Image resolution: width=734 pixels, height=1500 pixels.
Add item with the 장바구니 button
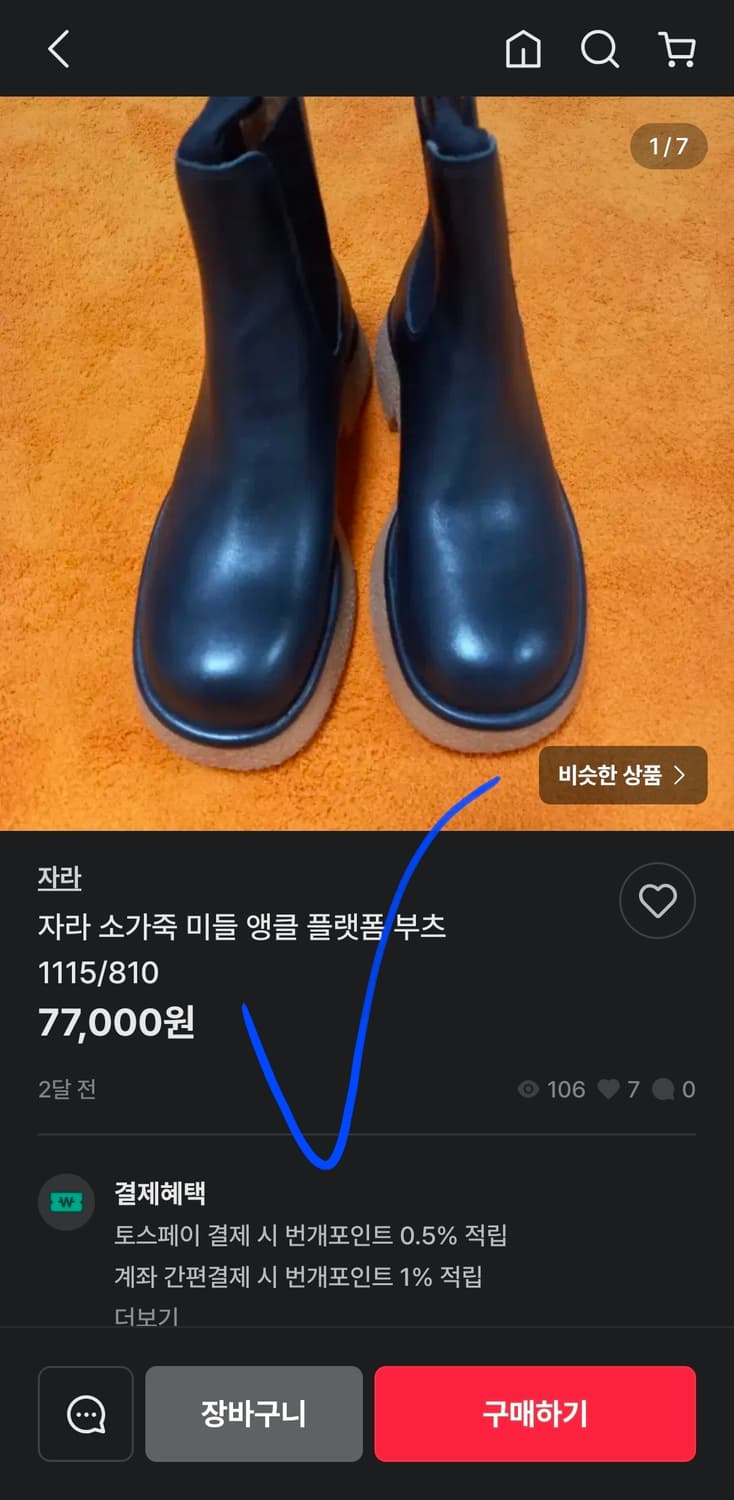point(254,1414)
